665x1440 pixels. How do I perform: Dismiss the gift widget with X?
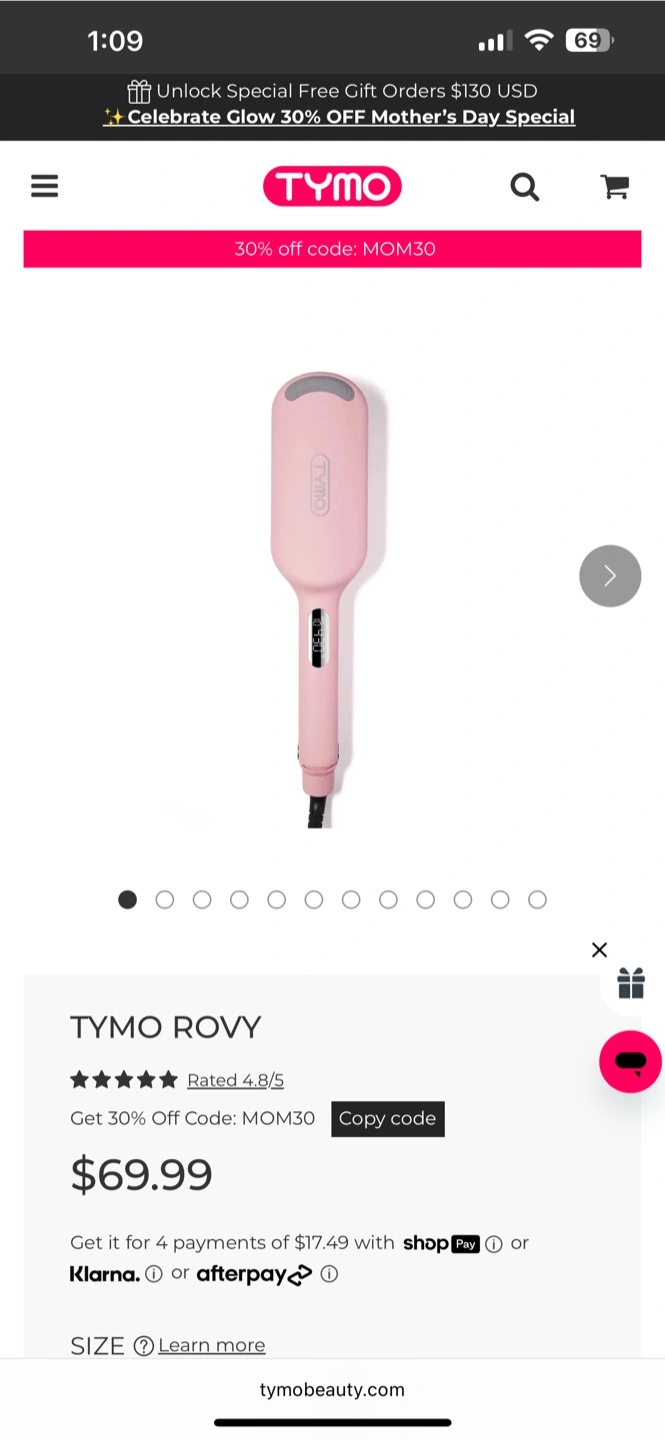pyautogui.click(x=599, y=950)
